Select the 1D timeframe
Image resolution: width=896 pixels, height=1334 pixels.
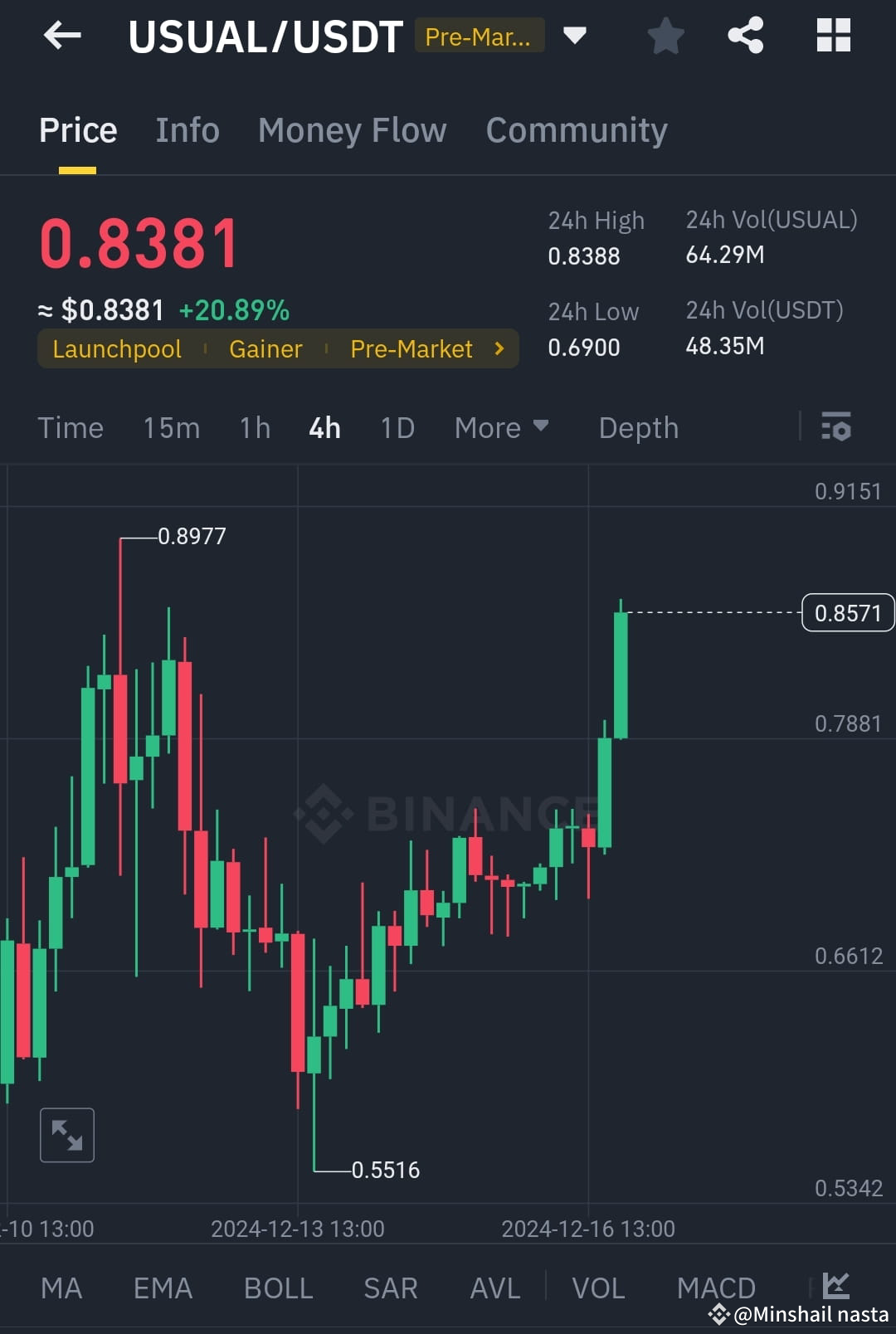(397, 428)
